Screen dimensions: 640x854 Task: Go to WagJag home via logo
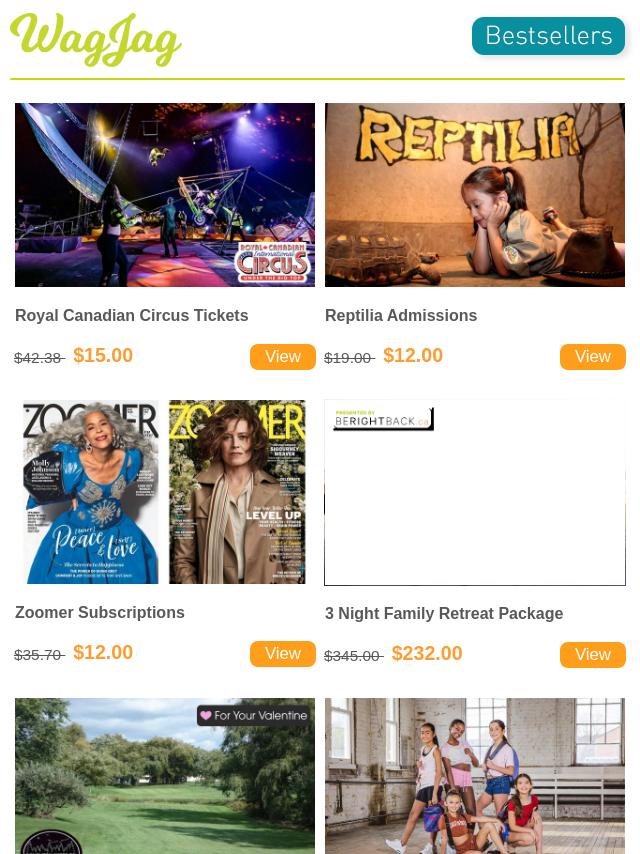(96, 40)
